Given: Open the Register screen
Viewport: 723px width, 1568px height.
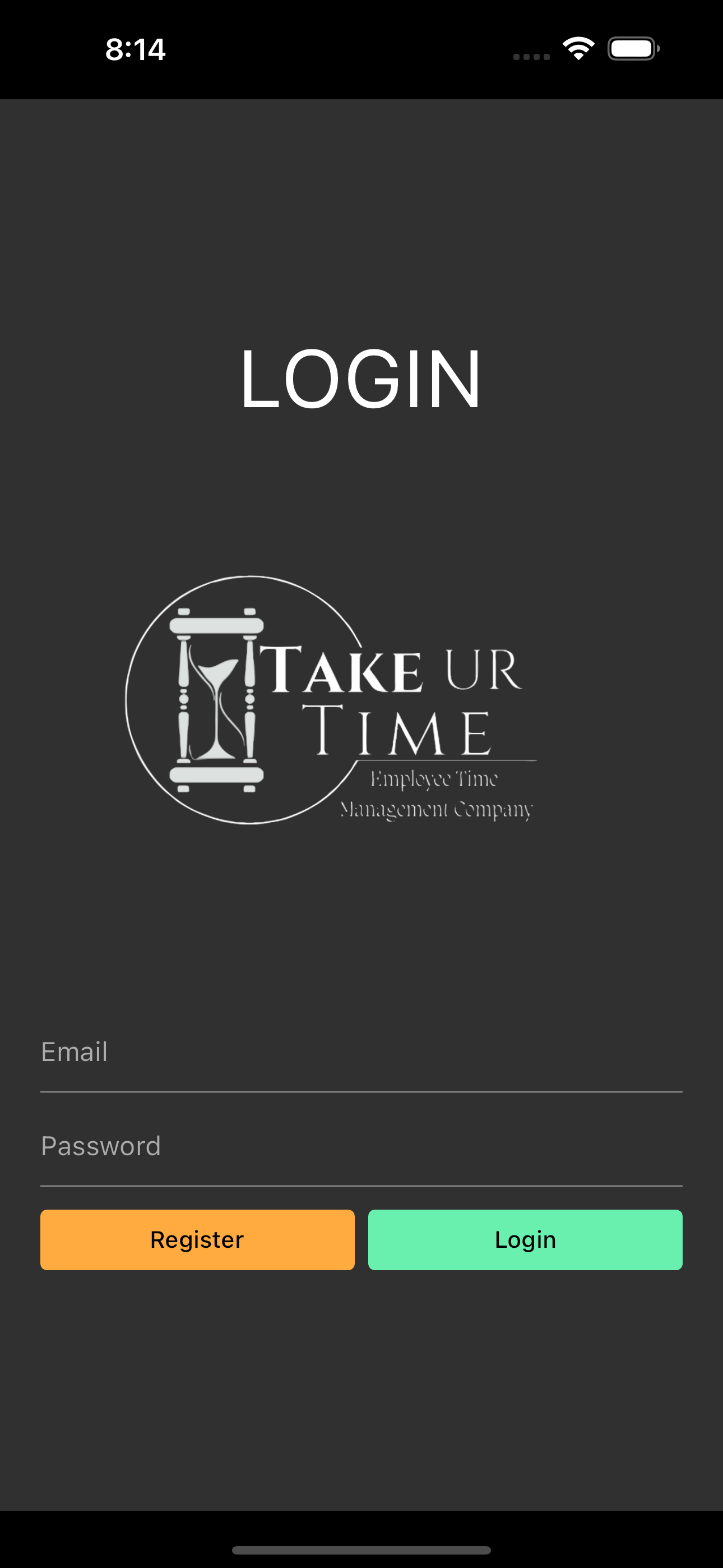Looking at the screenshot, I should 197,1240.
